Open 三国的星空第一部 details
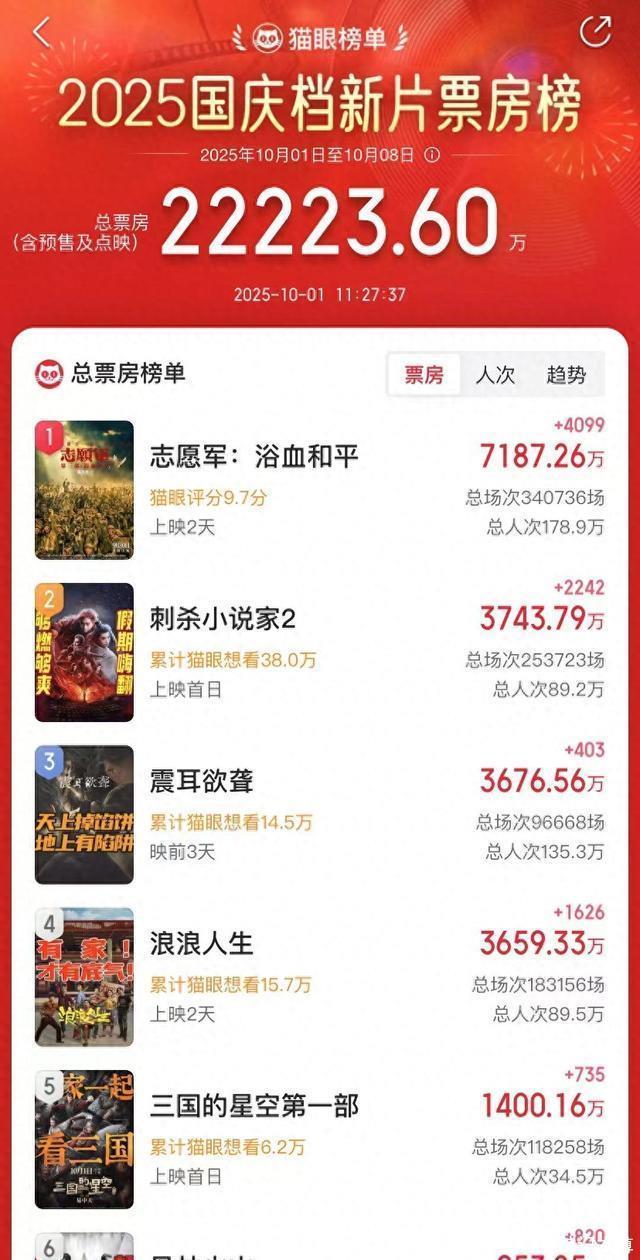 [x=254, y=1106]
